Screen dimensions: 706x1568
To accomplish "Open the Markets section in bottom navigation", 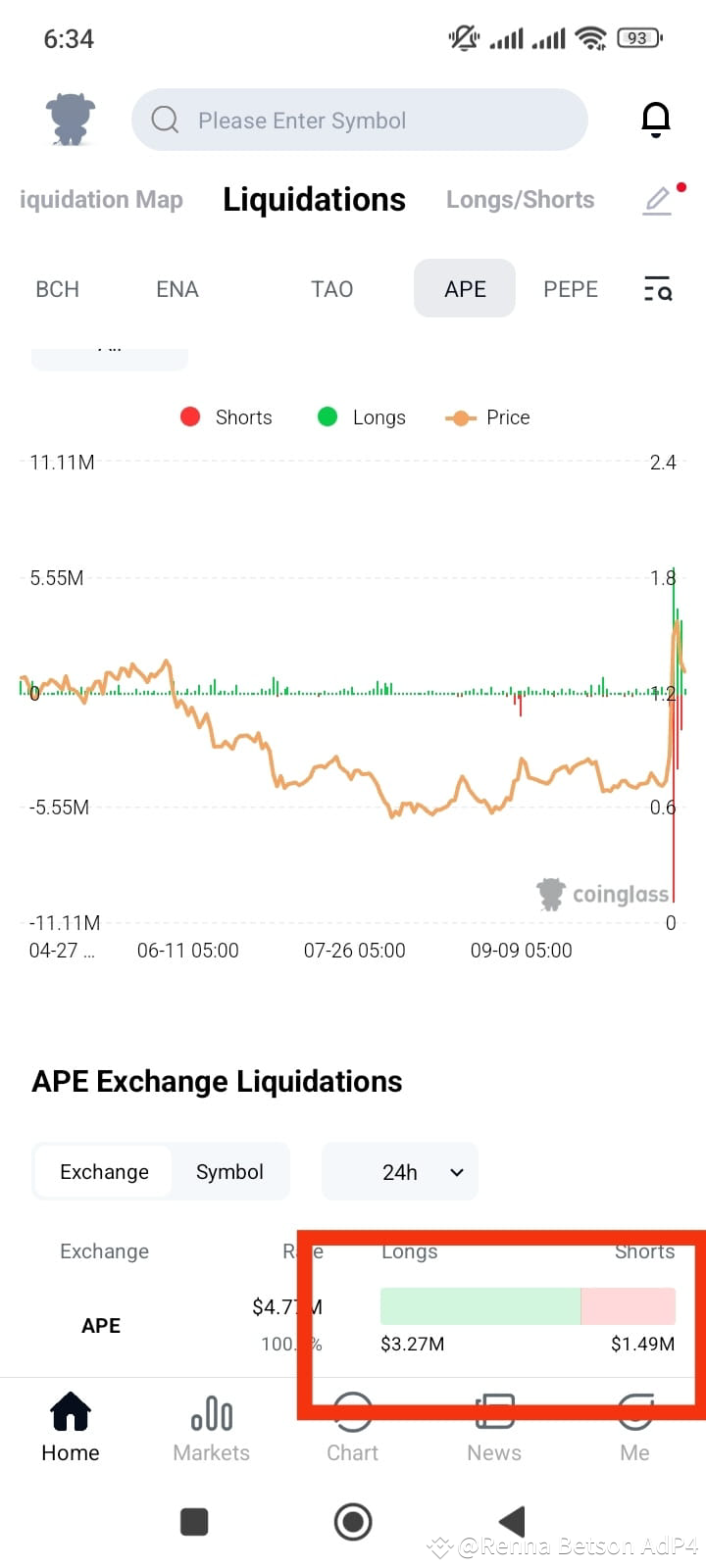I will click(x=211, y=1429).
